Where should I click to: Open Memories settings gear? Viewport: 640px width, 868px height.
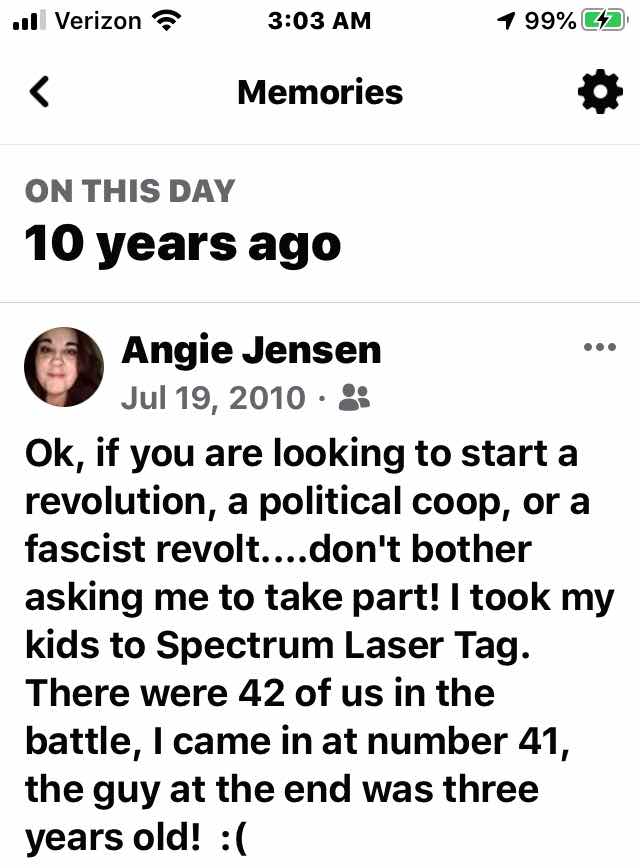(x=600, y=92)
